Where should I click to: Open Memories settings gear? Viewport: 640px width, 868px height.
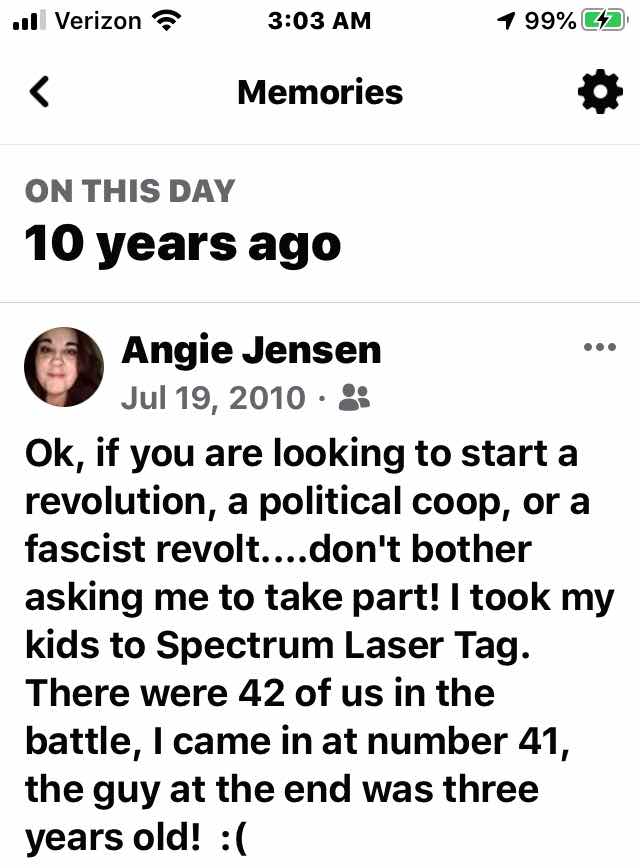(x=600, y=92)
